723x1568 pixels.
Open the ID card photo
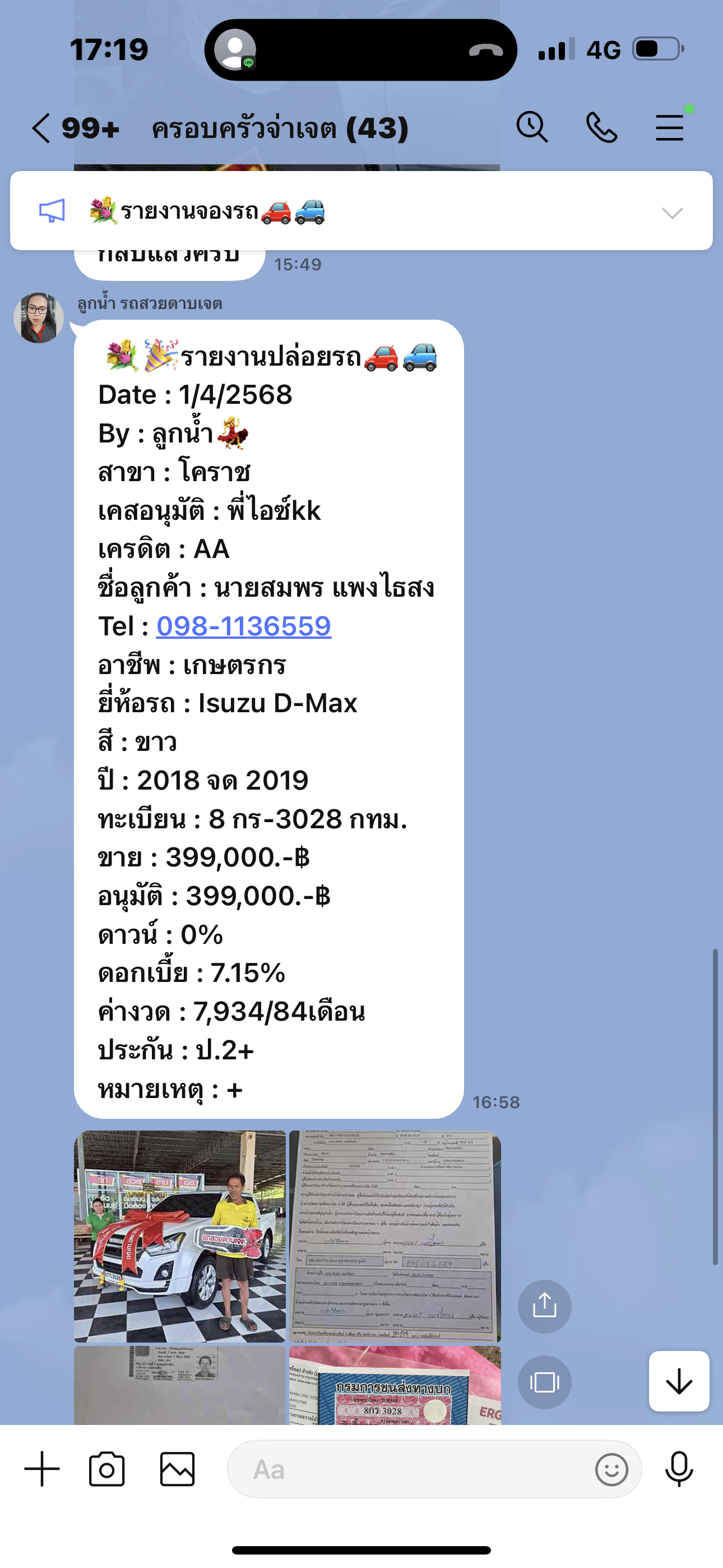click(179, 1384)
